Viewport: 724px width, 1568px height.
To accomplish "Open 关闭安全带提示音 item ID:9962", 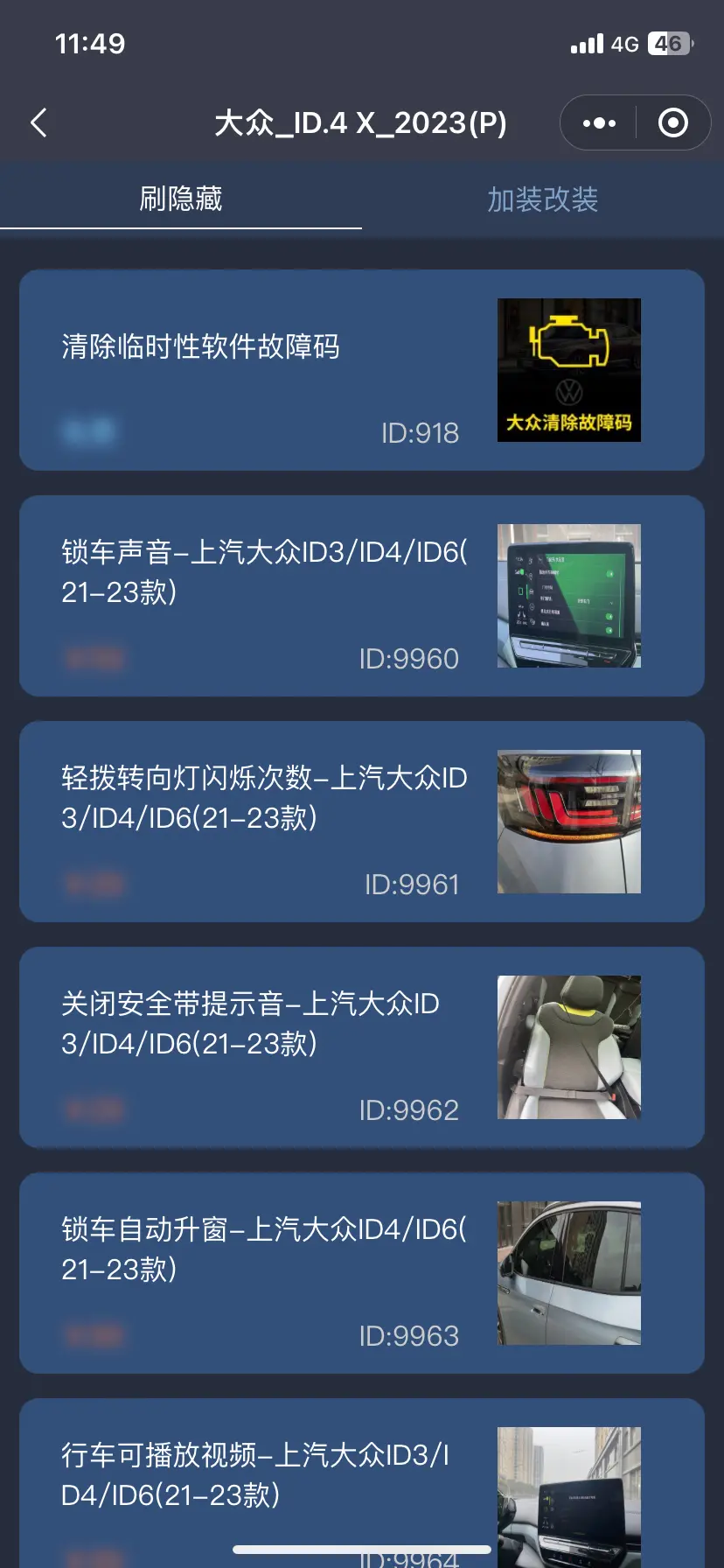I will click(361, 1047).
